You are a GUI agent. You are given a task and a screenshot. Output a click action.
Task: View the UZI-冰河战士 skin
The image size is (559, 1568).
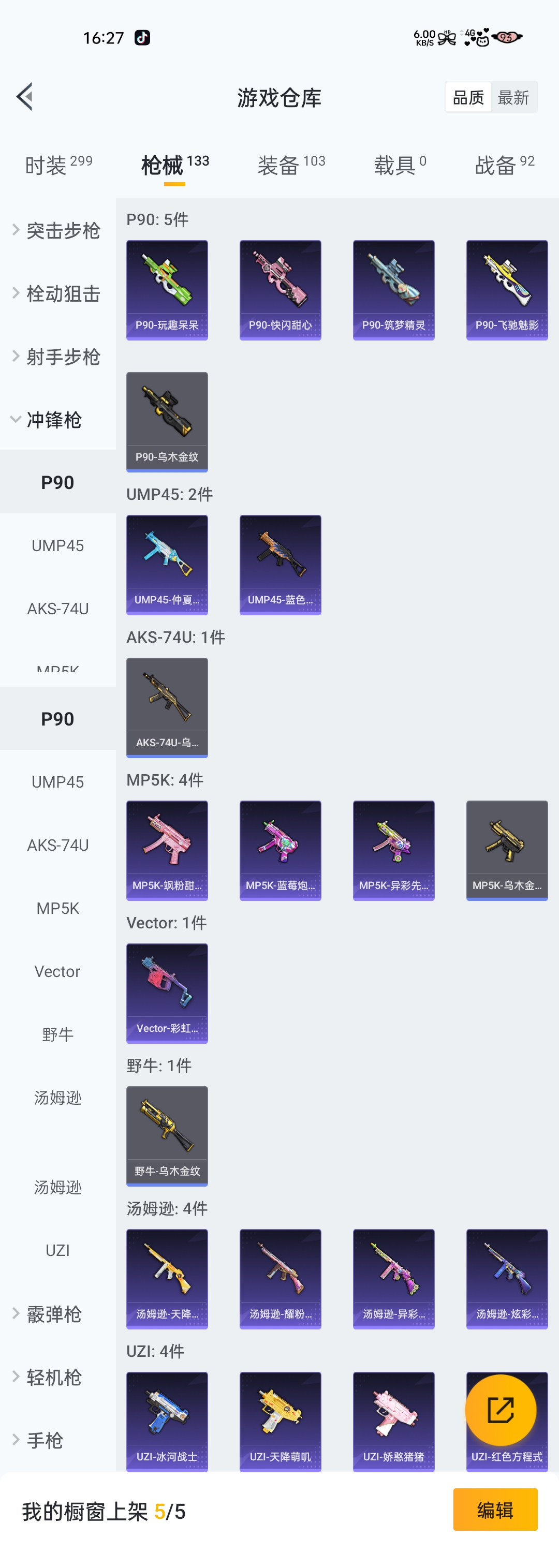167,1422
